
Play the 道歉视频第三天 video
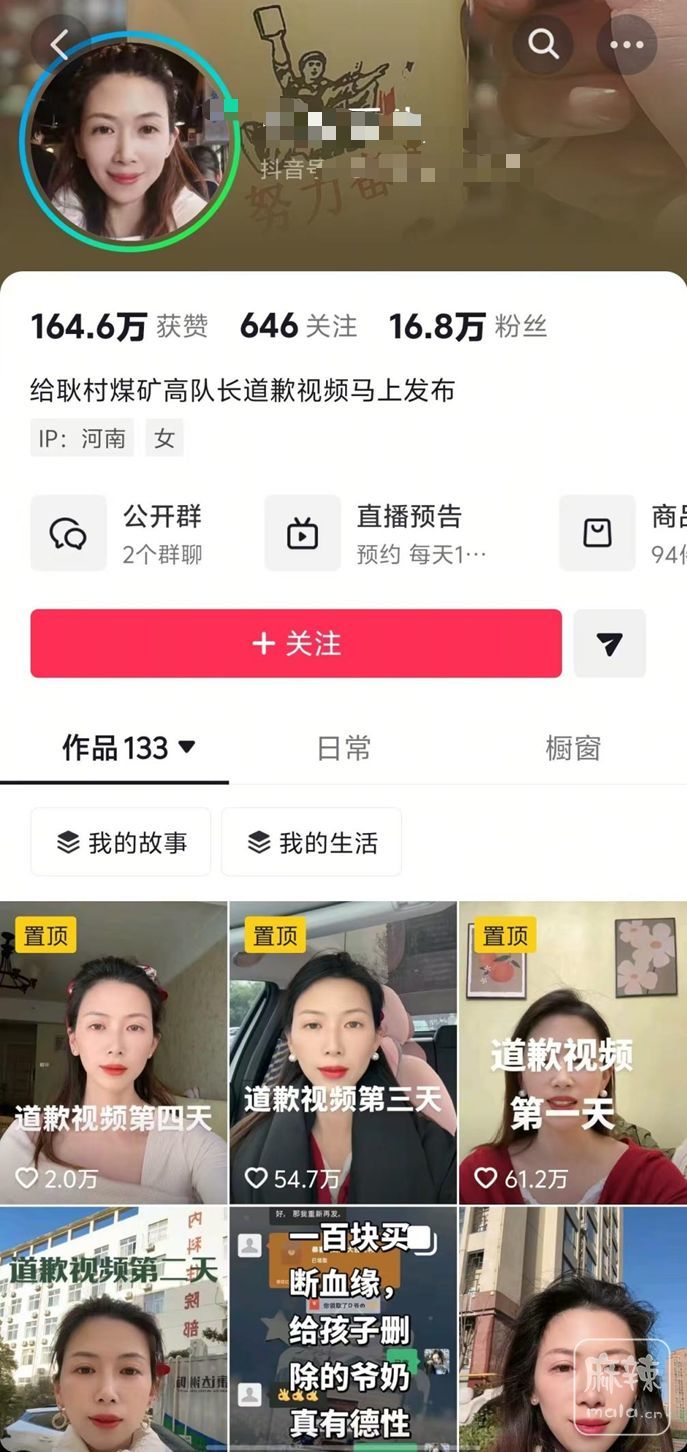pyautogui.click(x=343, y=1053)
